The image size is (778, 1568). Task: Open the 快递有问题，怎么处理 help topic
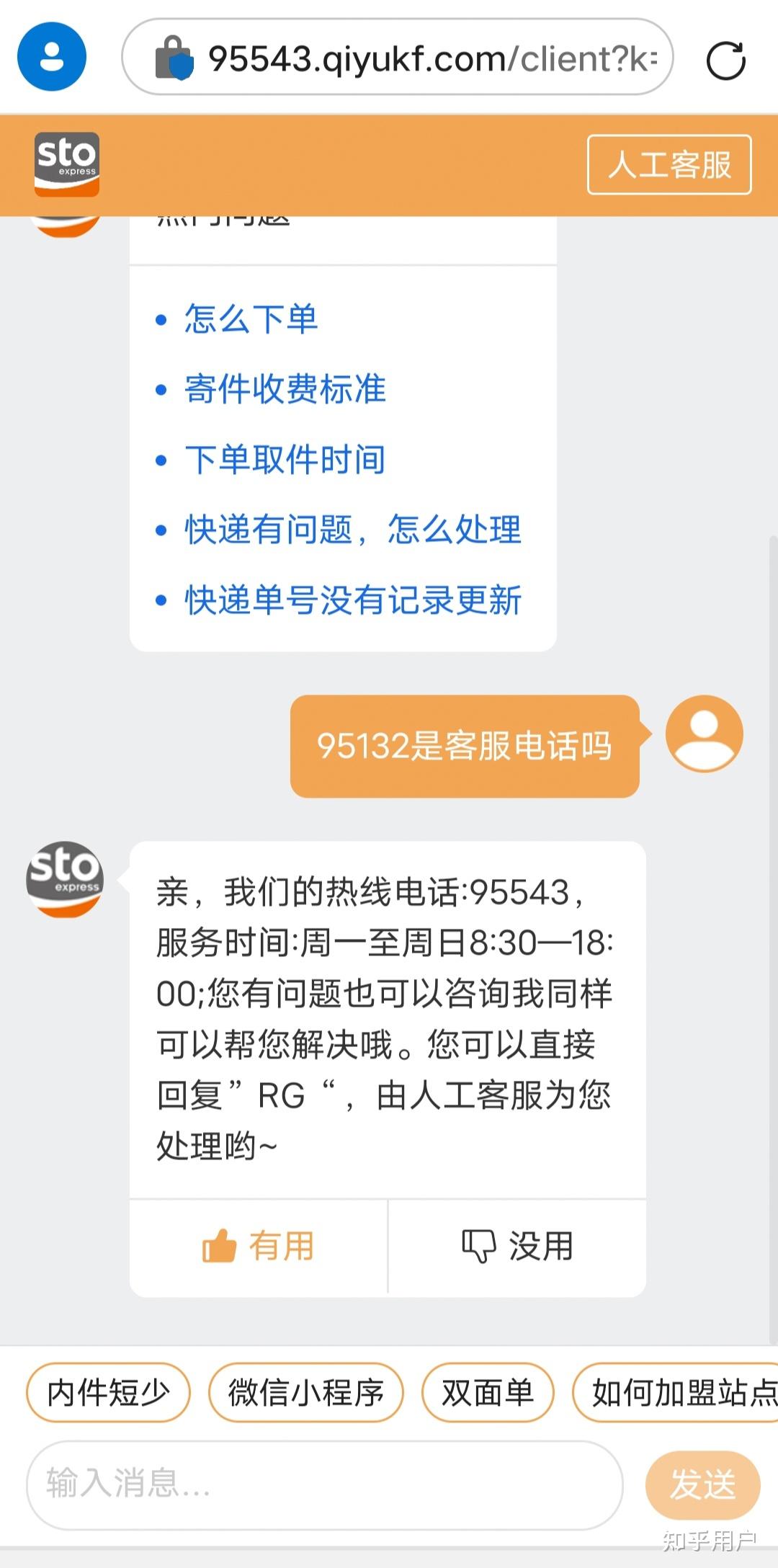pos(351,529)
